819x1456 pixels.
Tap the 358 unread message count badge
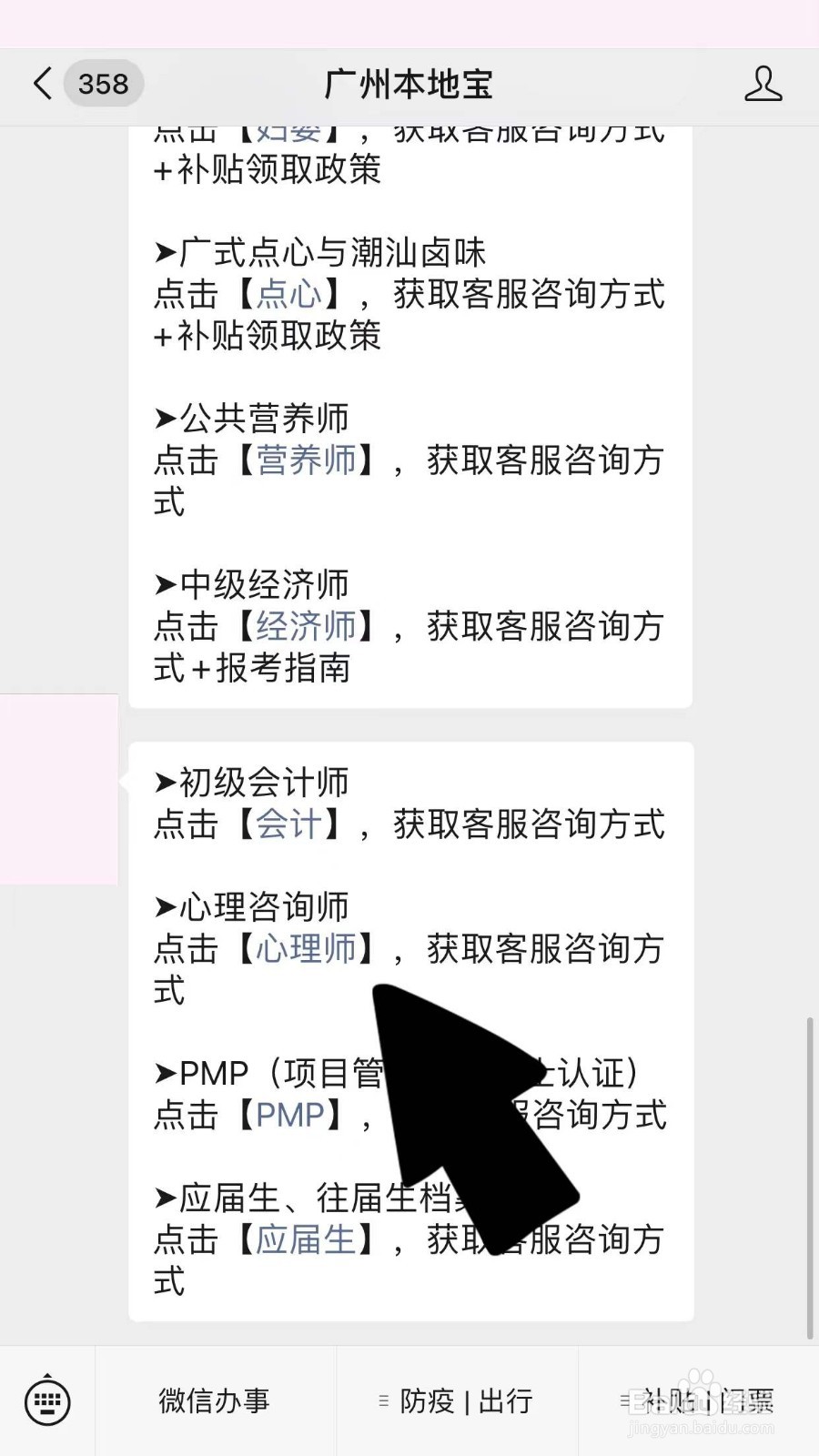(x=103, y=84)
